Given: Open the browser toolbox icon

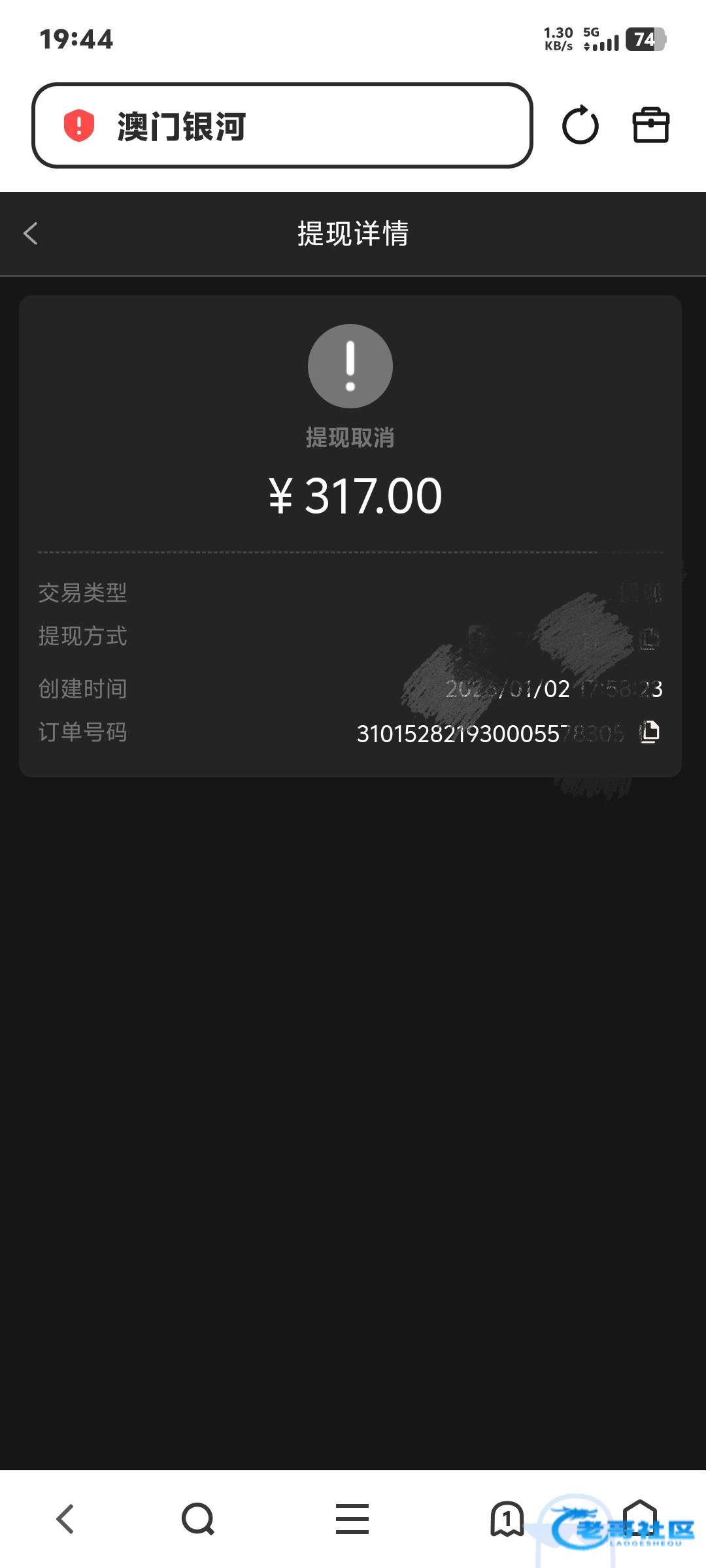Looking at the screenshot, I should tap(650, 125).
